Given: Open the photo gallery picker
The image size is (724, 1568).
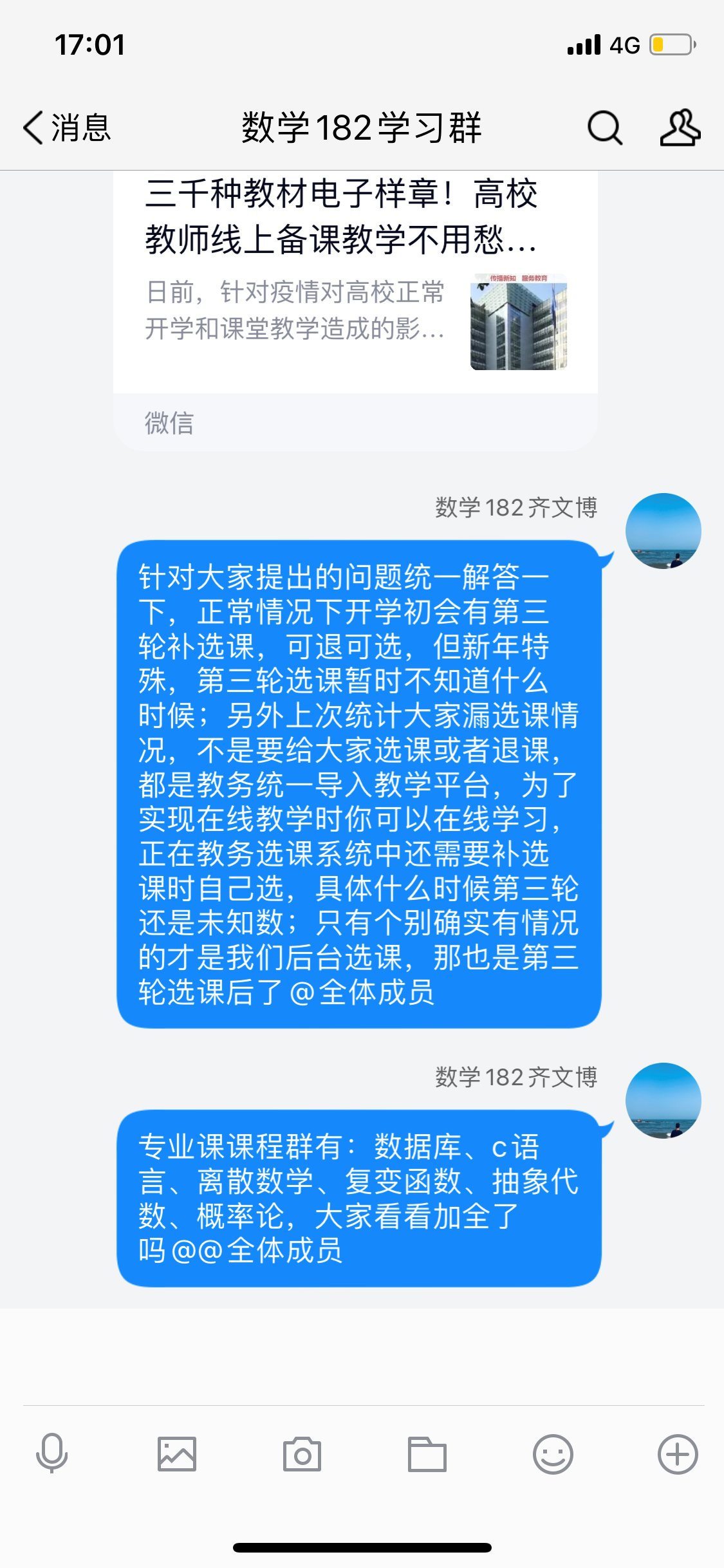Looking at the screenshot, I should tap(177, 1453).
